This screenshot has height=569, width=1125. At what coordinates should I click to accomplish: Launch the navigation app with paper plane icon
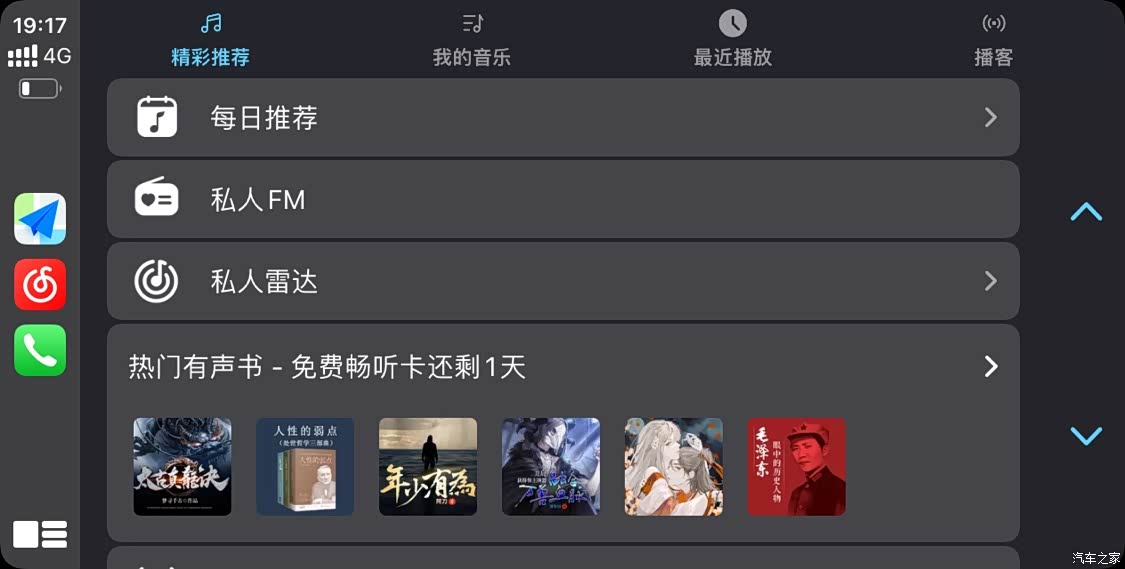coord(40,219)
